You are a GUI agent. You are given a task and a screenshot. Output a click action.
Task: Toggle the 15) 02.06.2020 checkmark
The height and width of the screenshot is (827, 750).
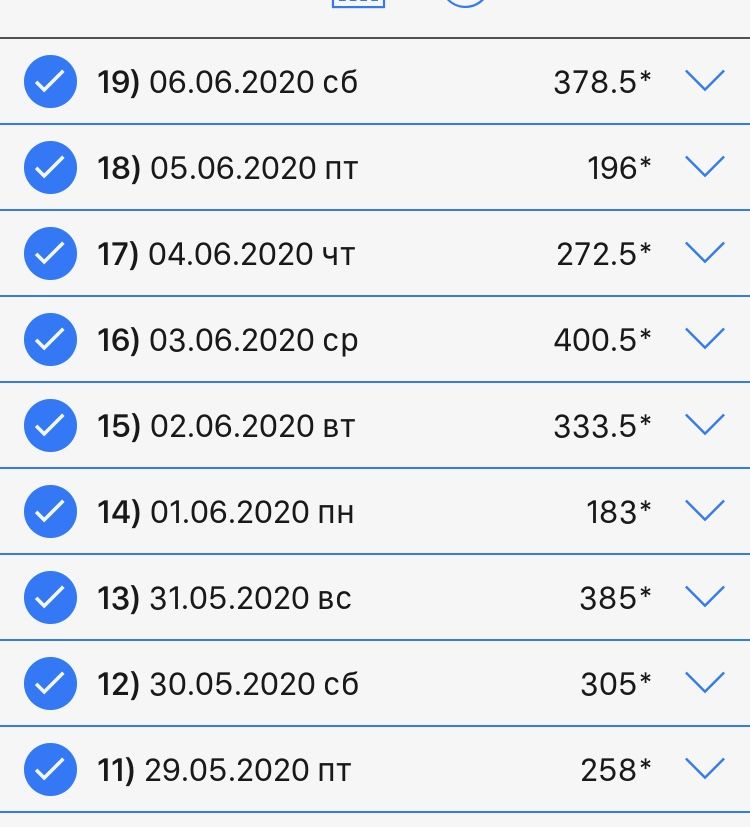click(50, 426)
